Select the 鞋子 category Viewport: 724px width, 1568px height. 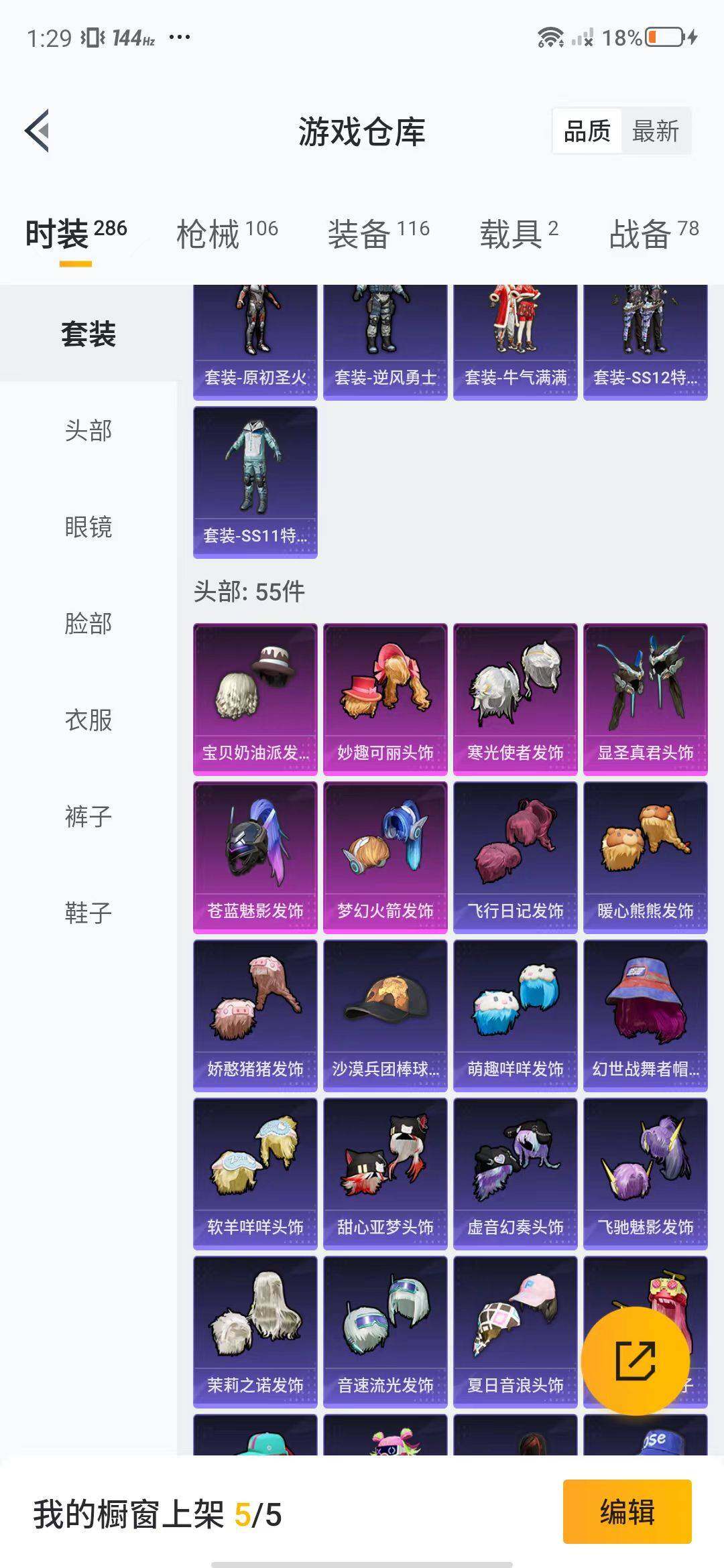pyautogui.click(x=88, y=913)
